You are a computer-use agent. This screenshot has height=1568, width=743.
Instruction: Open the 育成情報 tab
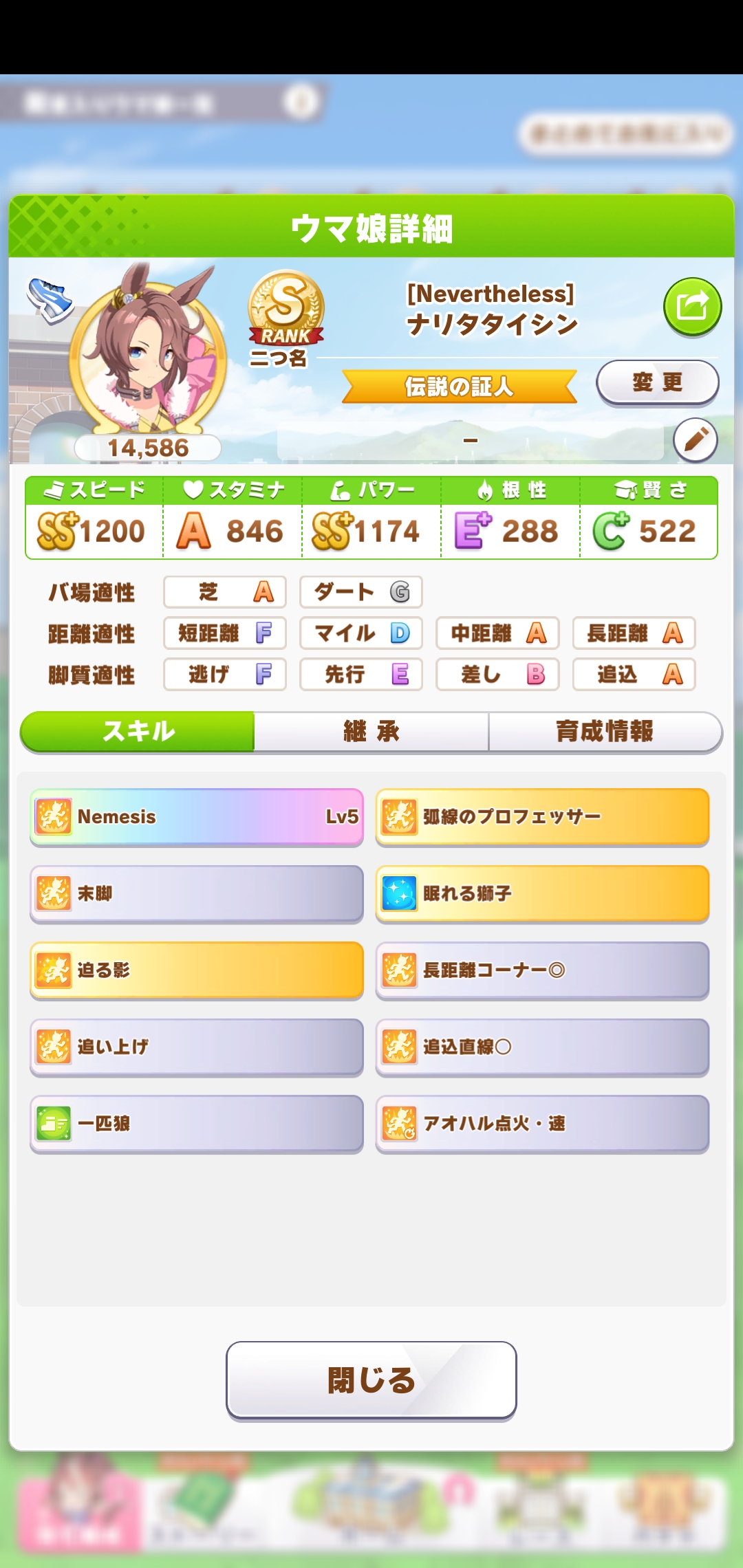click(x=605, y=731)
